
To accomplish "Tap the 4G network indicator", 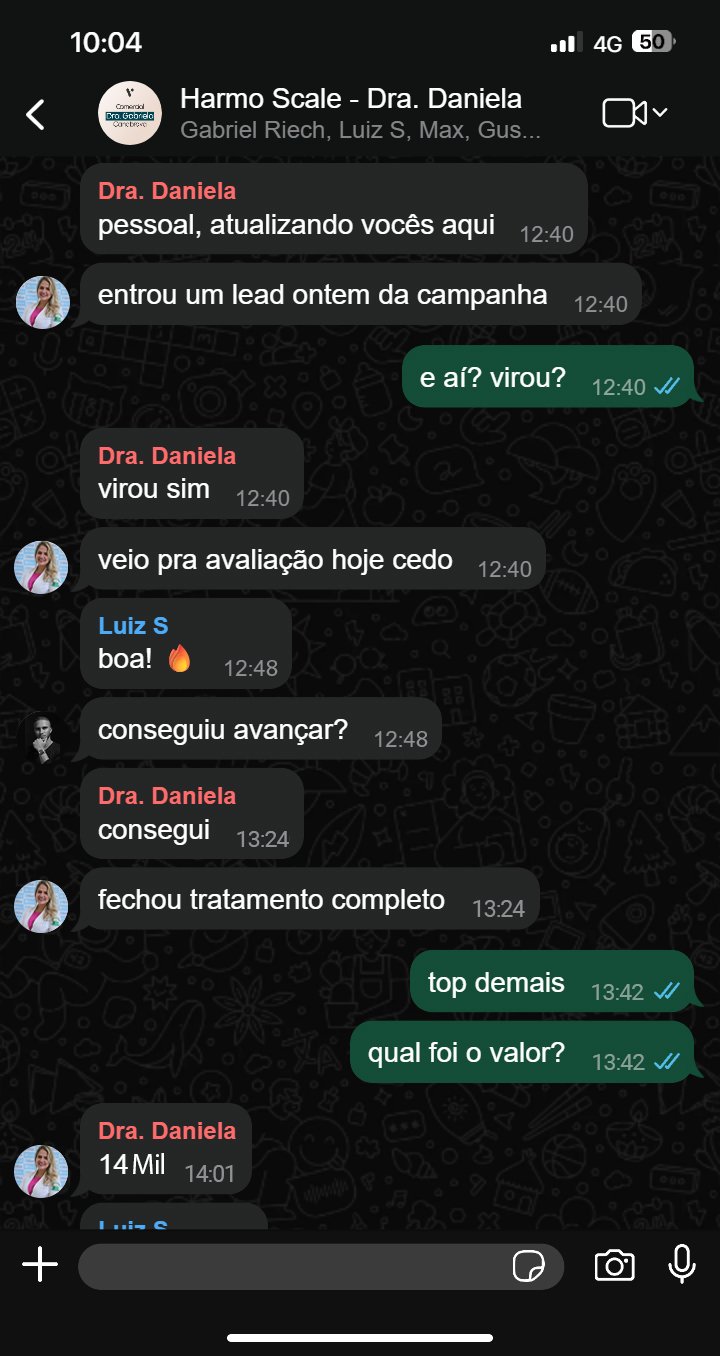I will click(x=611, y=42).
